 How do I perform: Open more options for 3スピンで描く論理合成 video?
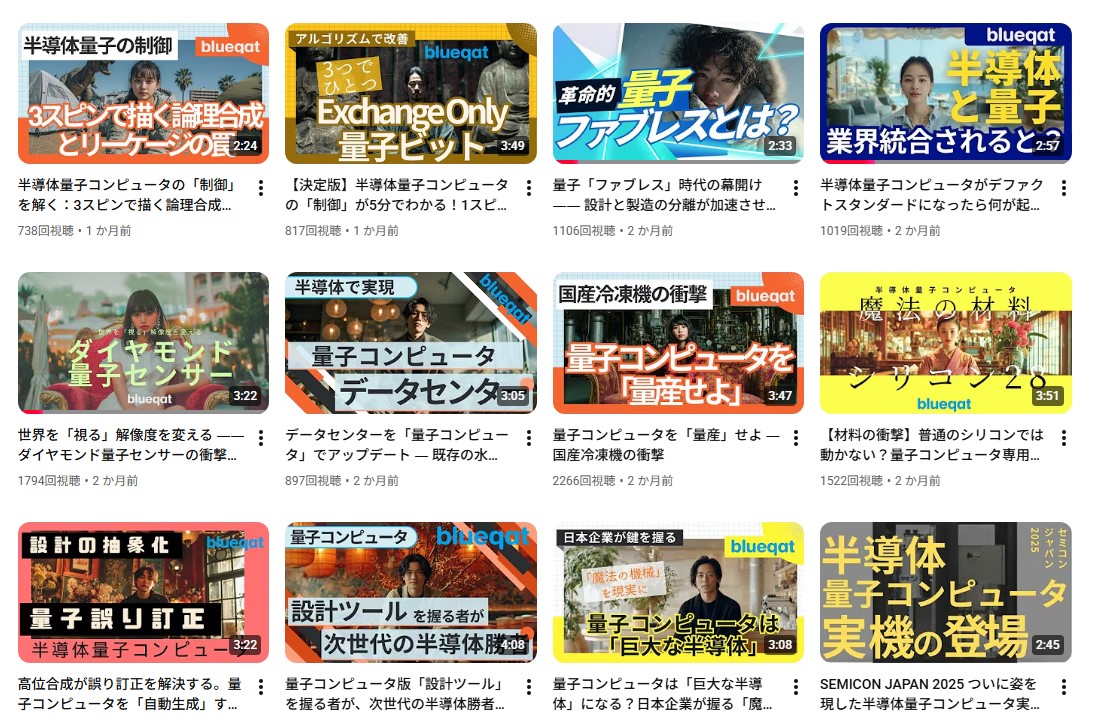click(x=261, y=188)
